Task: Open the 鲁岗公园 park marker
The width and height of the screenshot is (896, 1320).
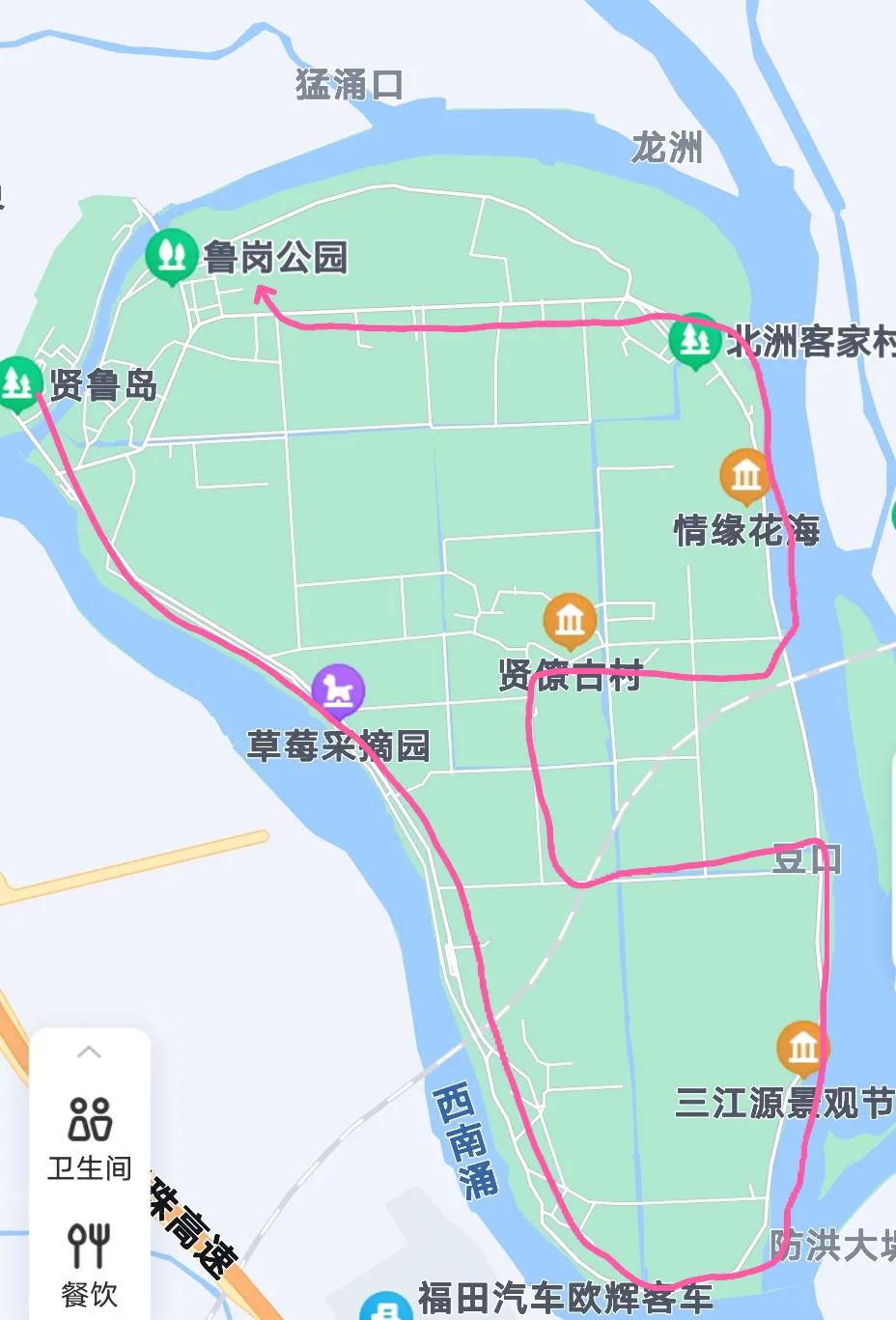Action: [172, 255]
